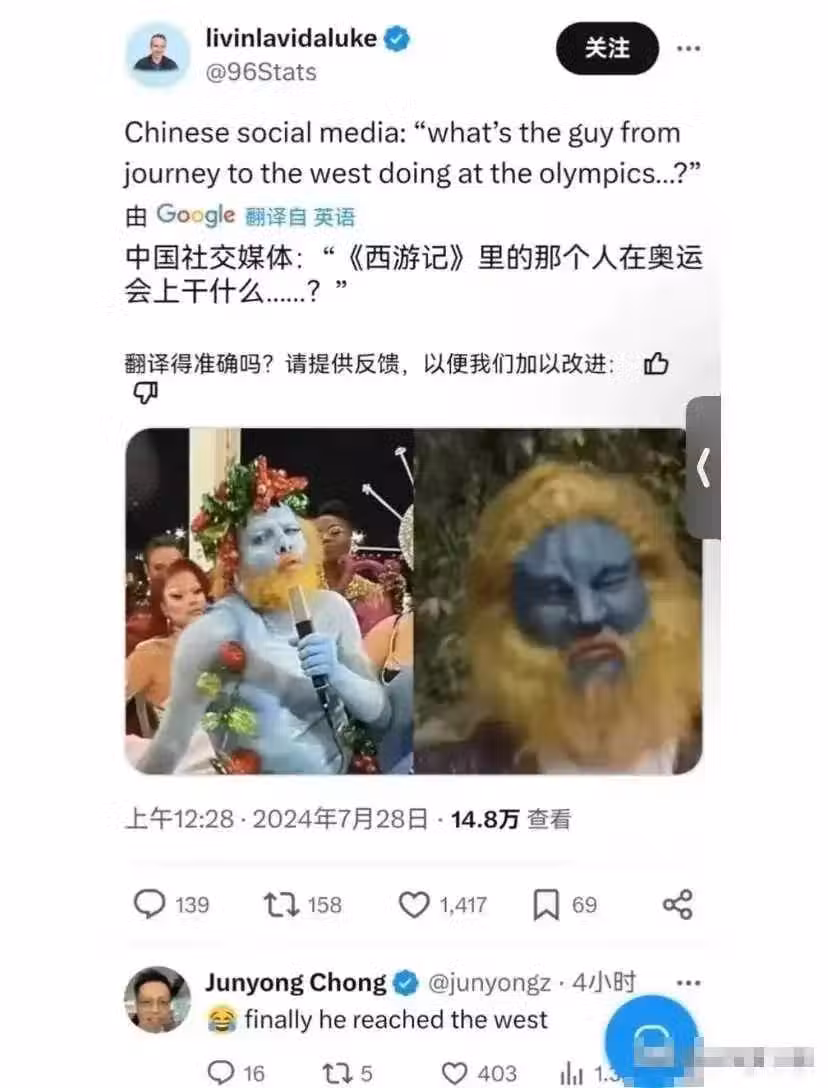
Task: Open the overflow menu on Junyong Chong's reply
Action: pos(688,983)
